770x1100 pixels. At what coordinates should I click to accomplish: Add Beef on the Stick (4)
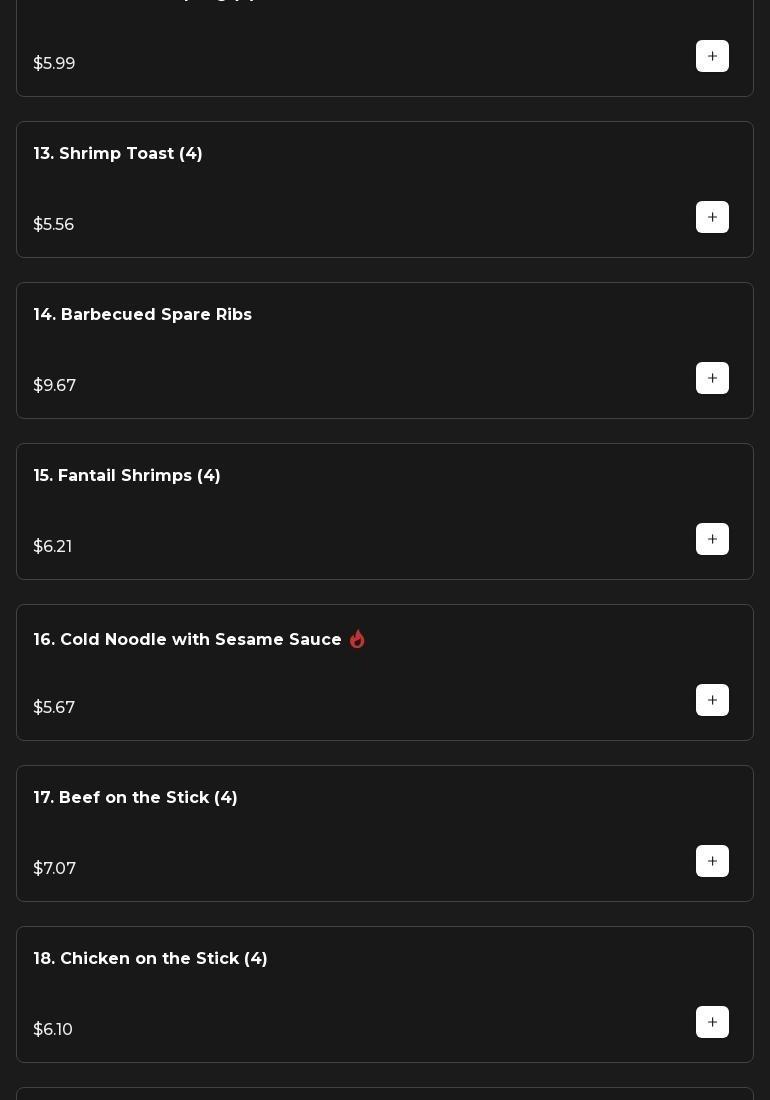click(x=712, y=861)
